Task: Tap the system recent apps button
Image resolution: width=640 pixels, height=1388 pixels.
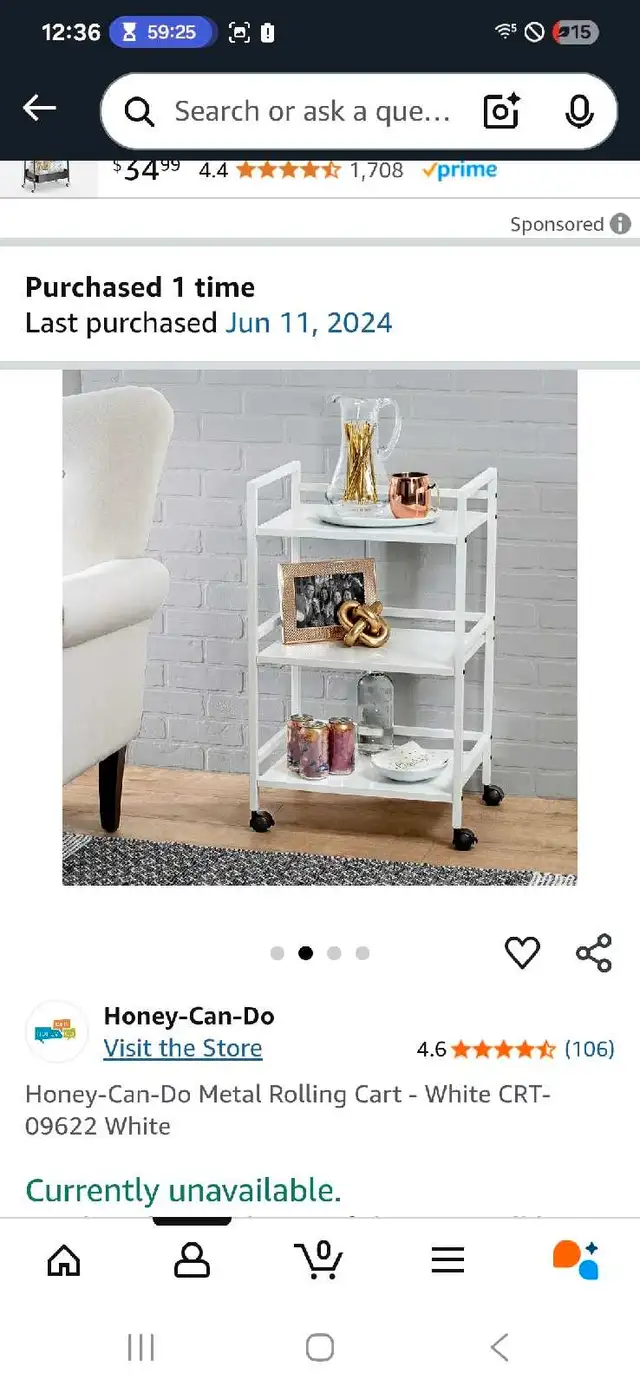Action: click(141, 1347)
